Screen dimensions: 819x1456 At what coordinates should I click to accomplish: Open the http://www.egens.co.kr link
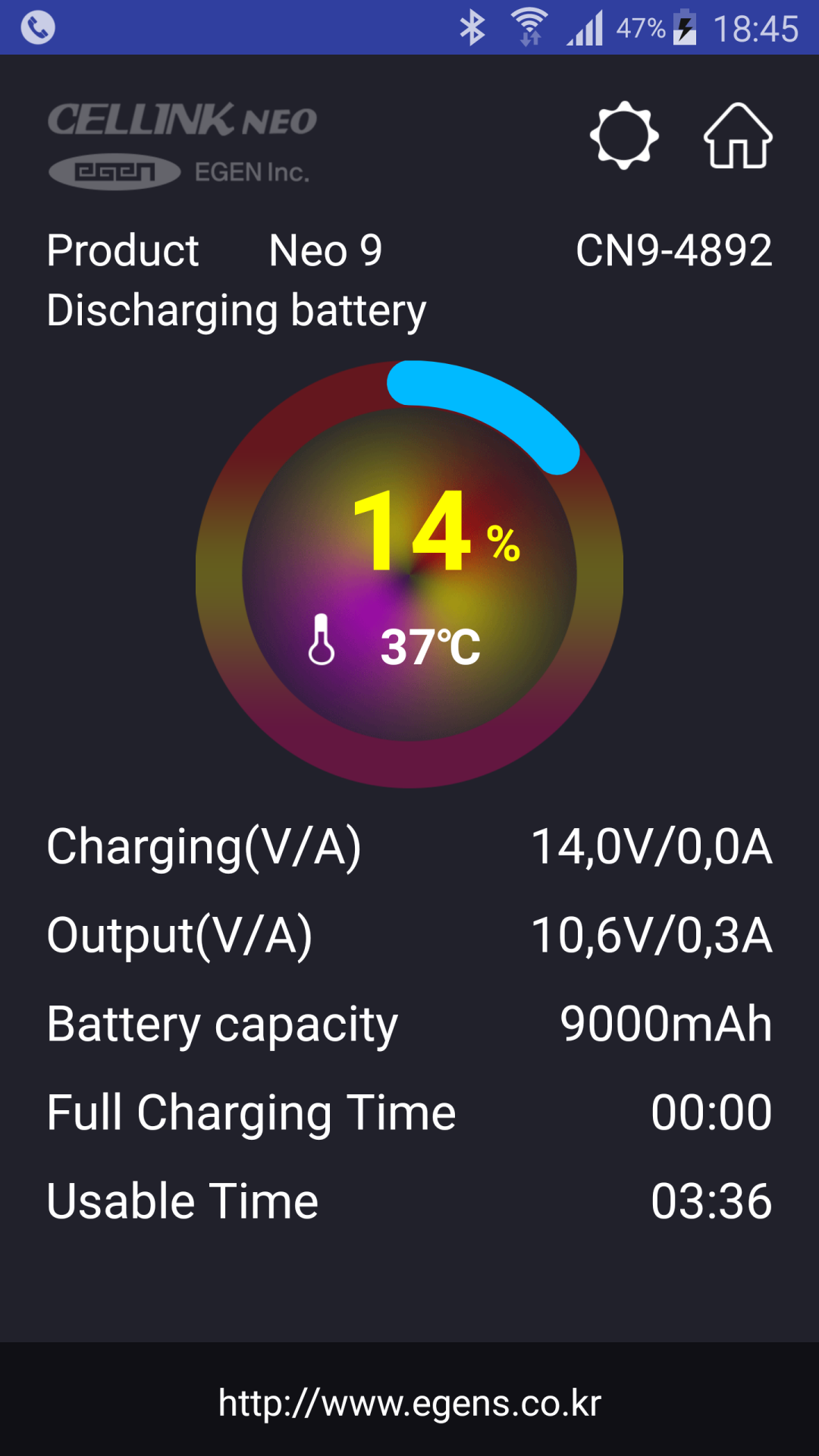[409, 1403]
